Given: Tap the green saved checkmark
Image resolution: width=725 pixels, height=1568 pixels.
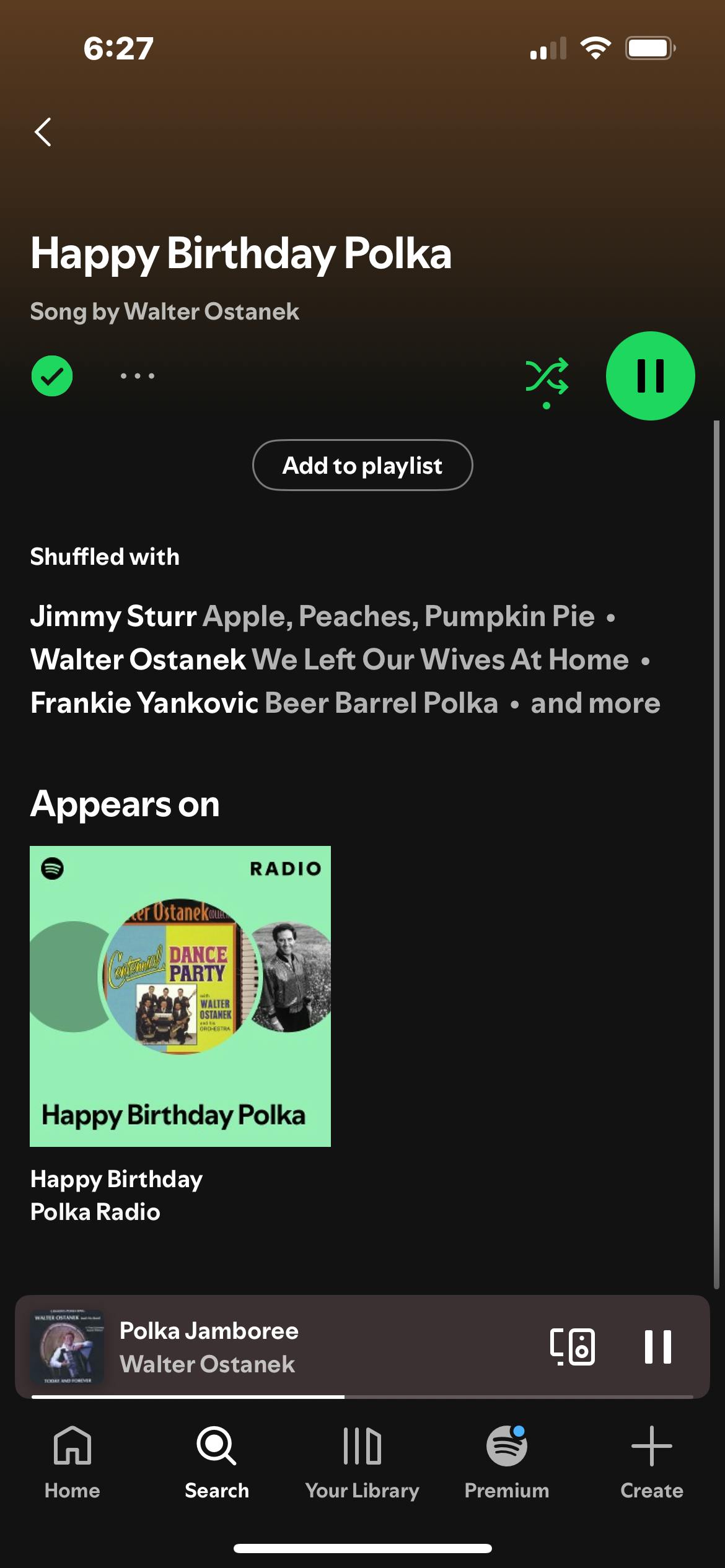Looking at the screenshot, I should [52, 376].
